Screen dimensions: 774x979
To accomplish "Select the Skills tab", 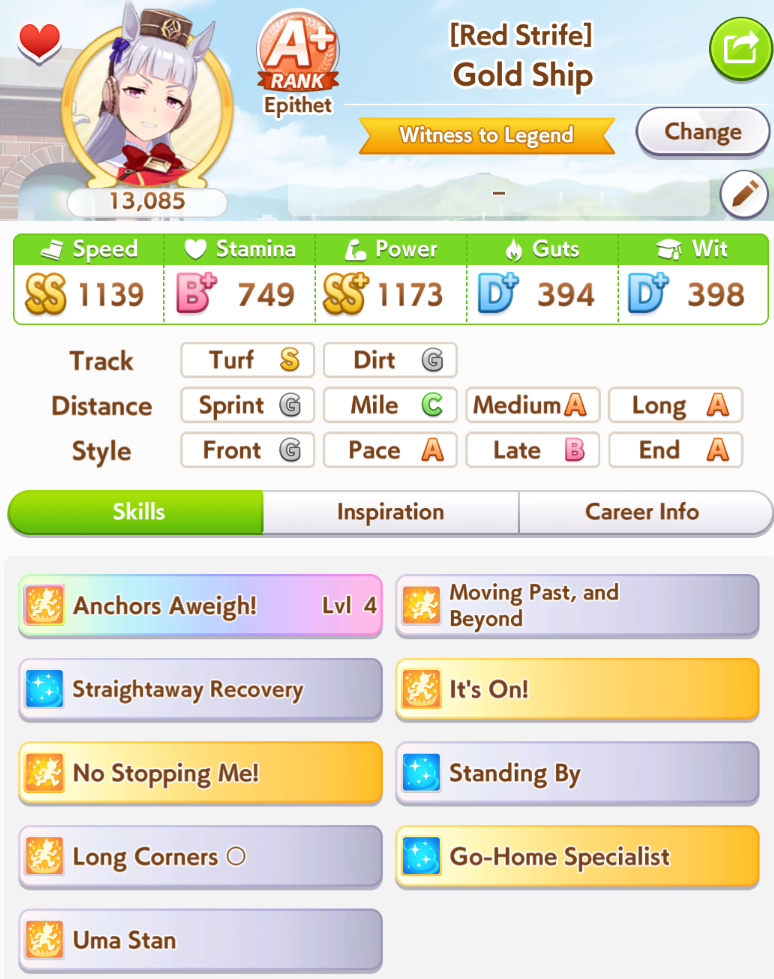I will click(x=137, y=512).
